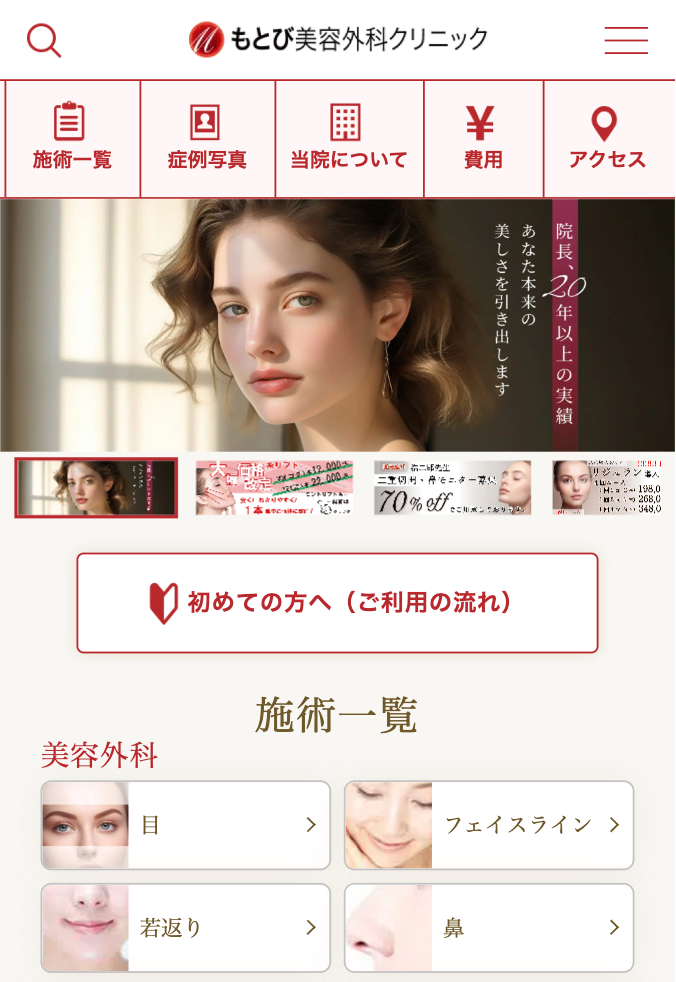Open アクセス location info
Image resolution: width=676 pixels, height=982 pixels.
[607, 139]
